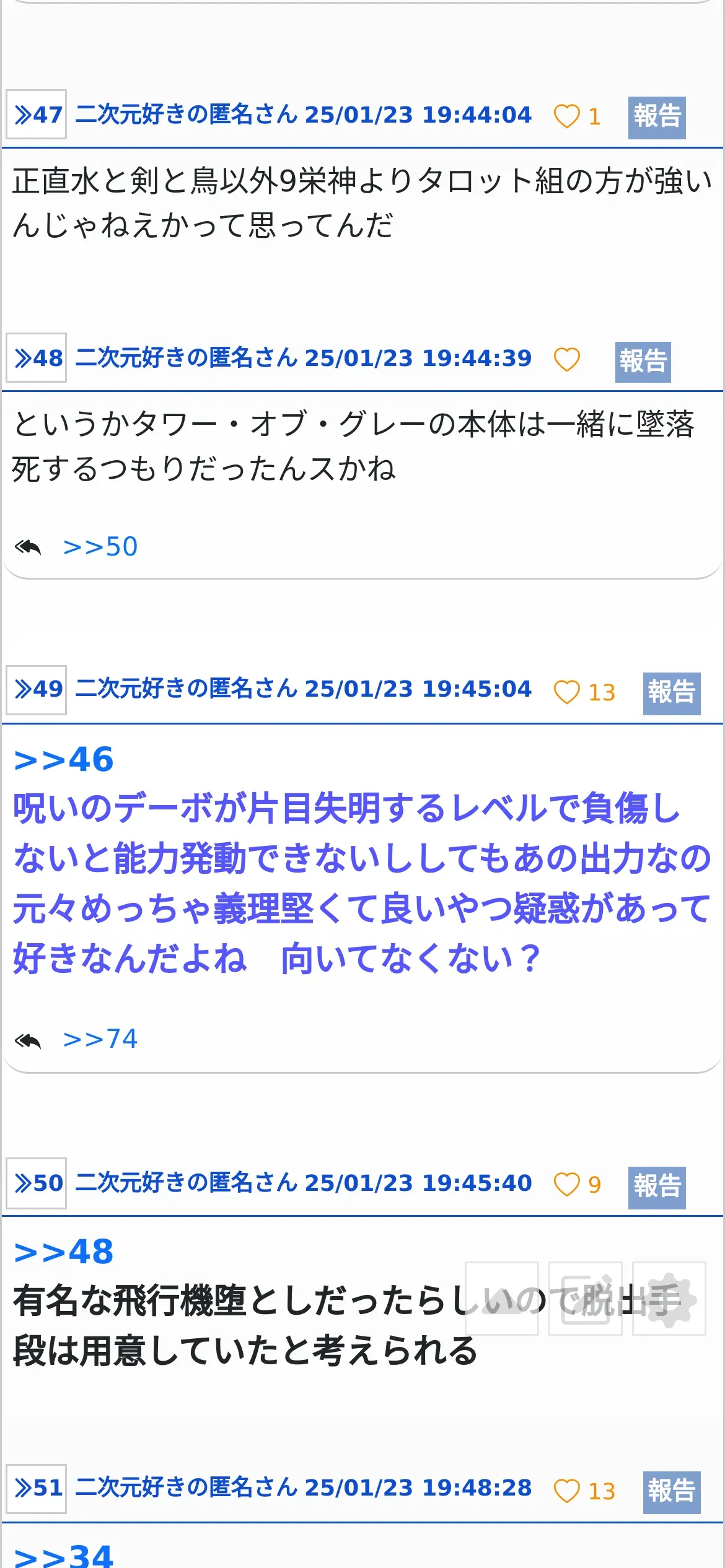Report post 47 with 報告 button
The width and height of the screenshot is (725, 1568).
657,117
